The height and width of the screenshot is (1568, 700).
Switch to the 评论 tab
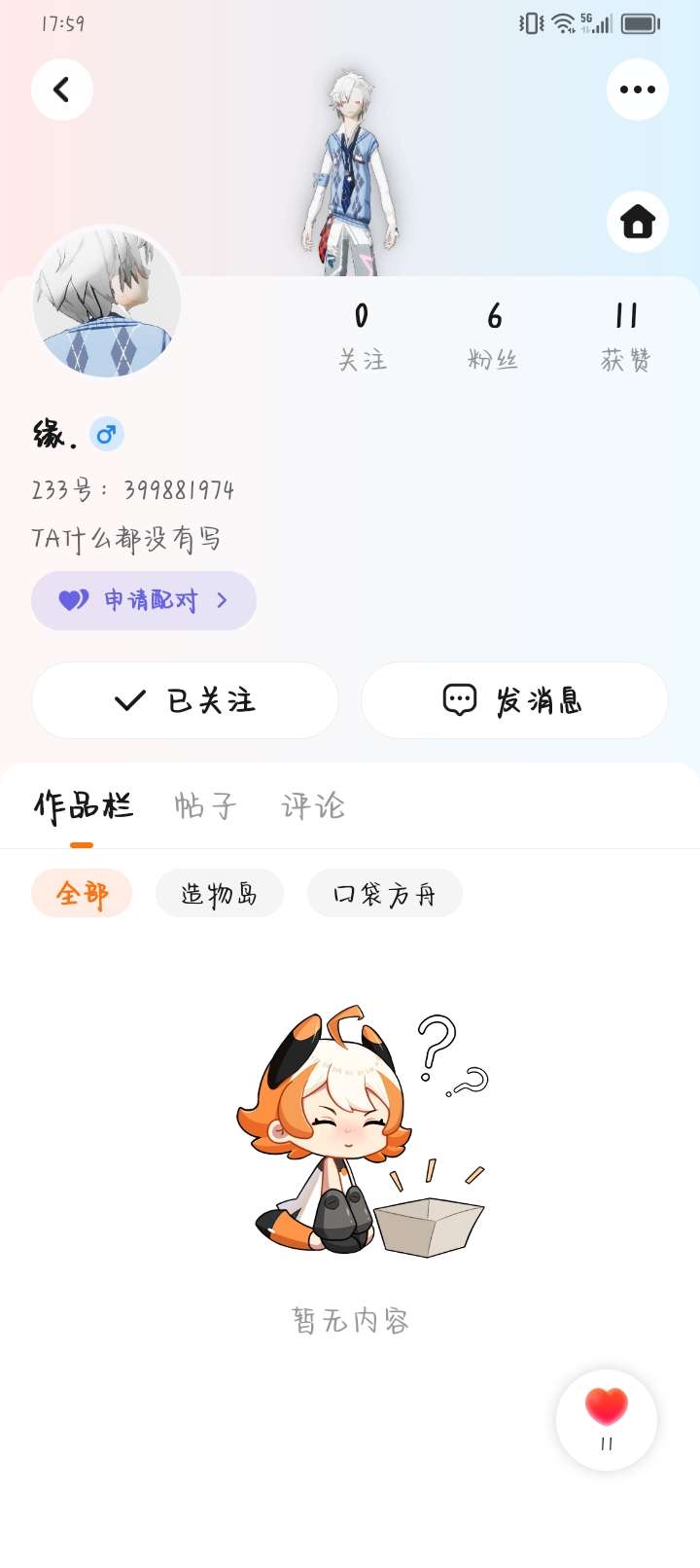[313, 805]
